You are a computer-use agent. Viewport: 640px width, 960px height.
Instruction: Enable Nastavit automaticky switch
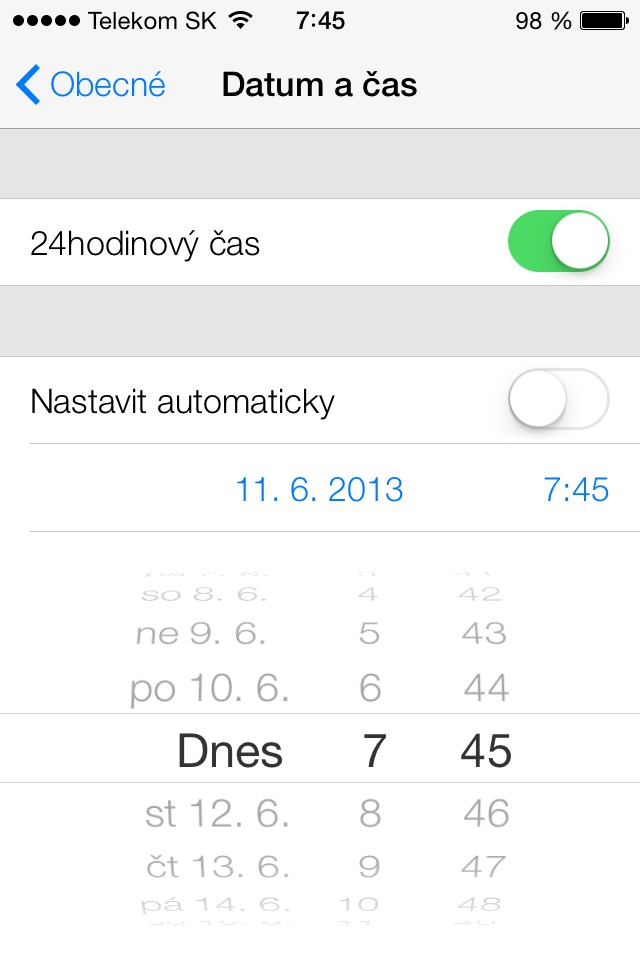pyautogui.click(x=558, y=400)
